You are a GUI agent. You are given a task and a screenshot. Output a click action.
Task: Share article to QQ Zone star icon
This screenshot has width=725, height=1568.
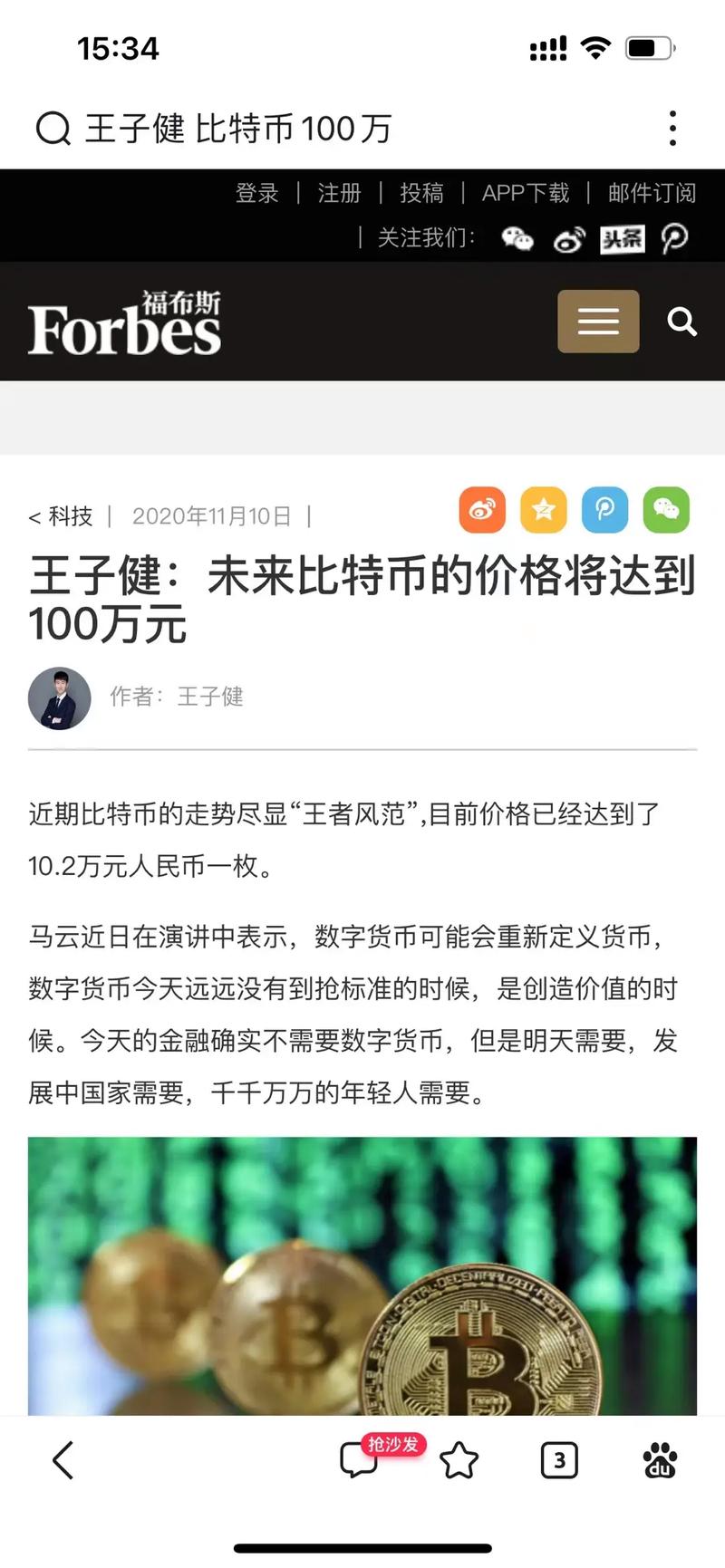click(543, 509)
